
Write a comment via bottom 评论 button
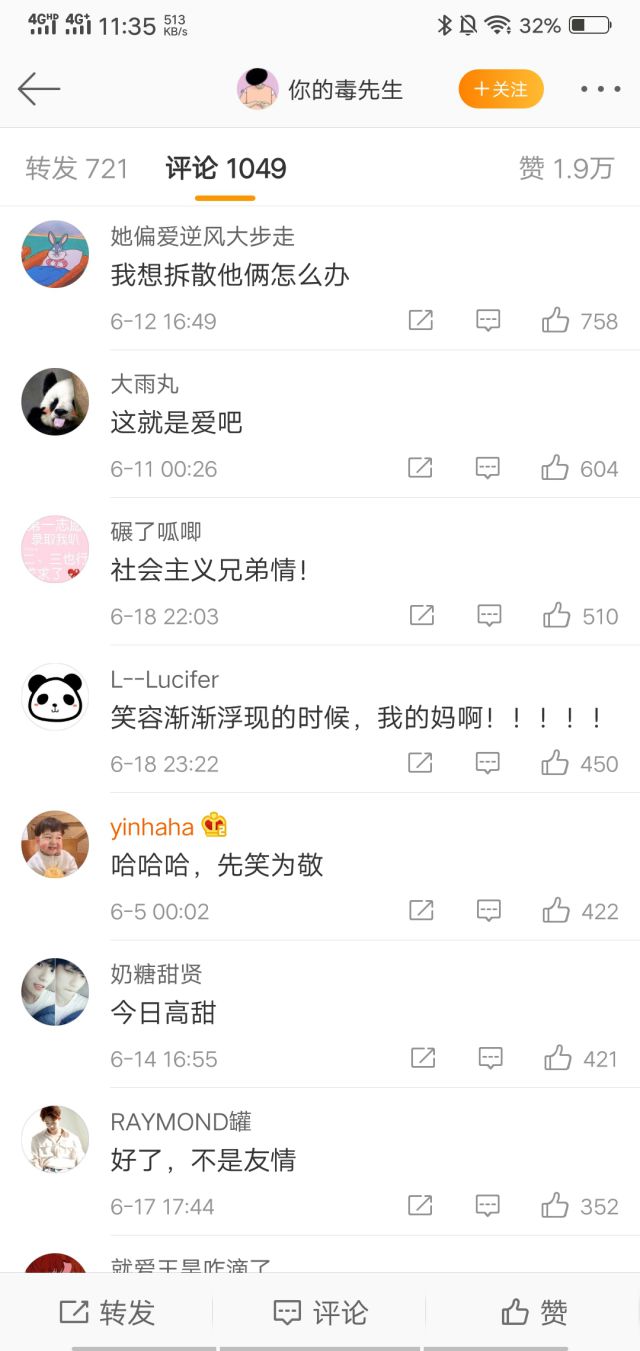(320, 1312)
